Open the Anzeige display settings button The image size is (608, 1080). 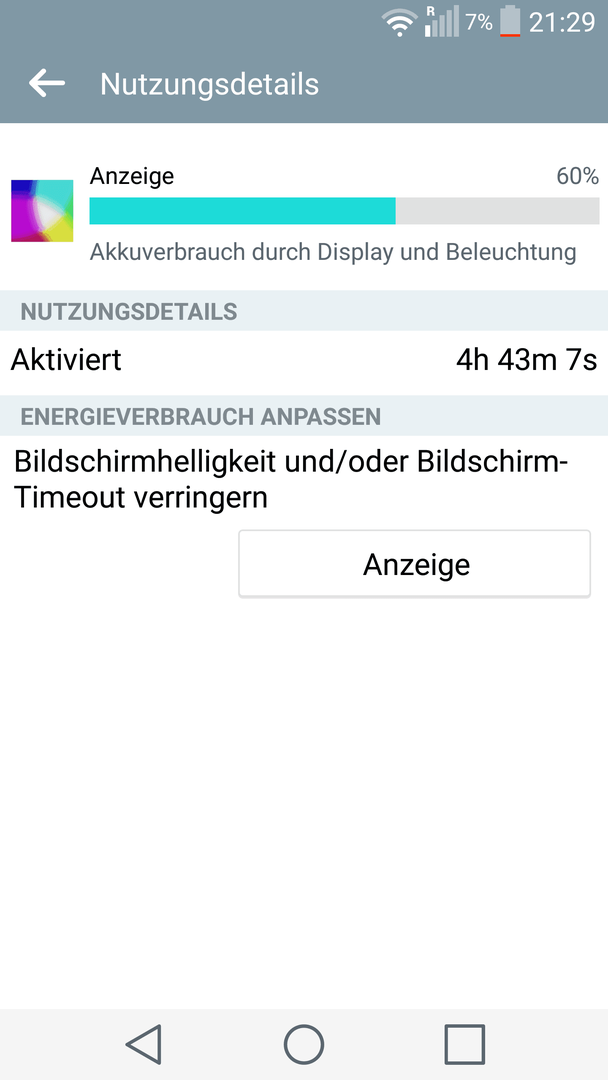415,563
